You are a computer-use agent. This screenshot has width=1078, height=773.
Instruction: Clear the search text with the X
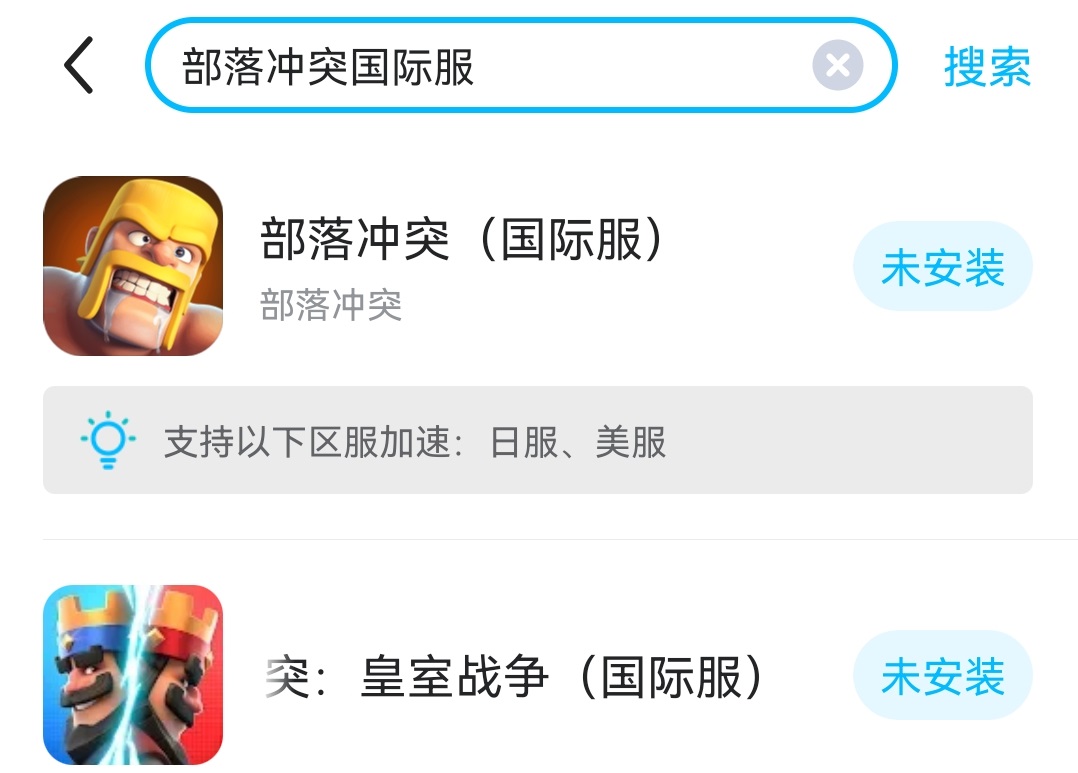pos(837,66)
